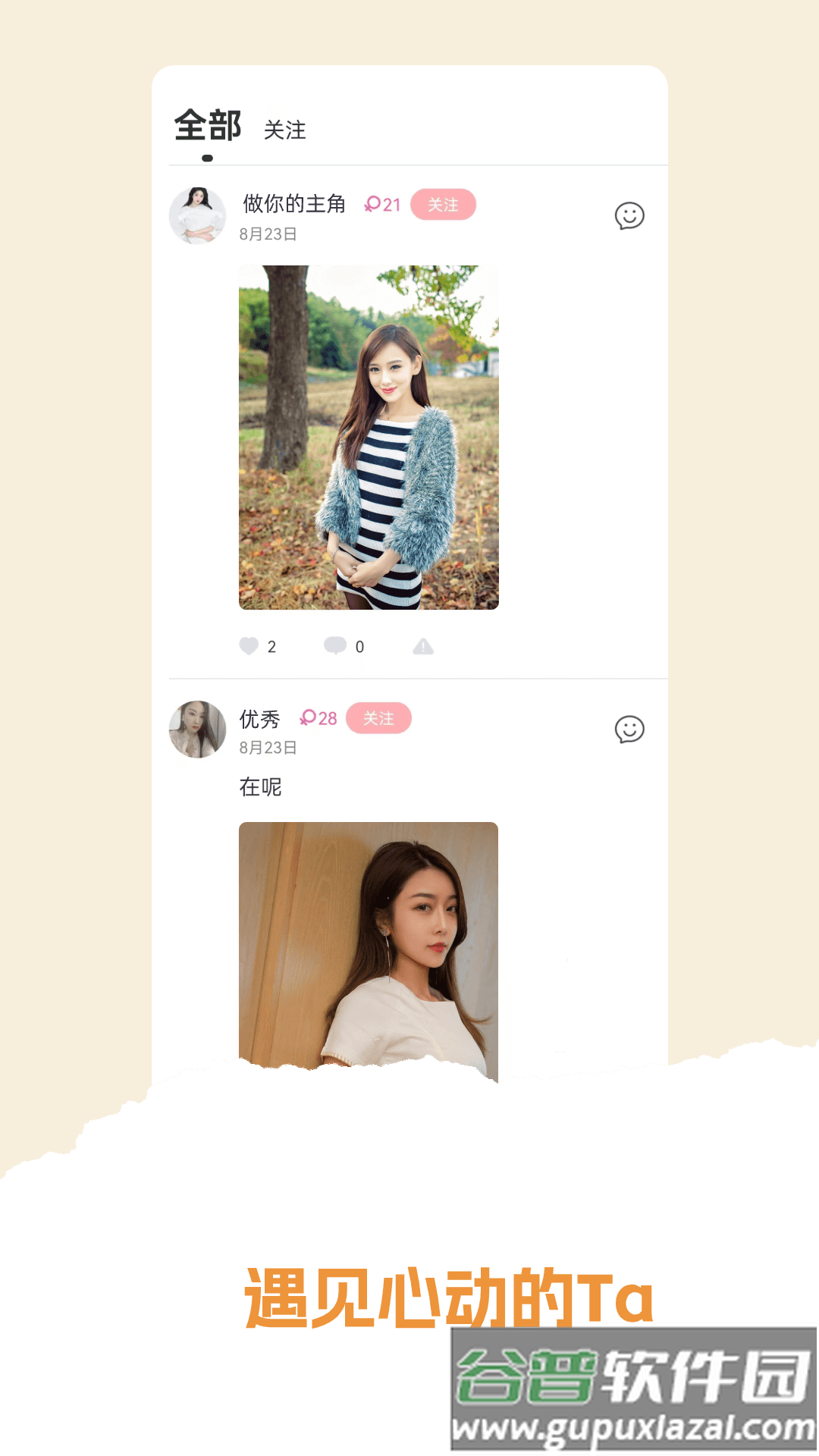Report the first post via warning triangle icon
819x1456 pixels.
coord(424,645)
